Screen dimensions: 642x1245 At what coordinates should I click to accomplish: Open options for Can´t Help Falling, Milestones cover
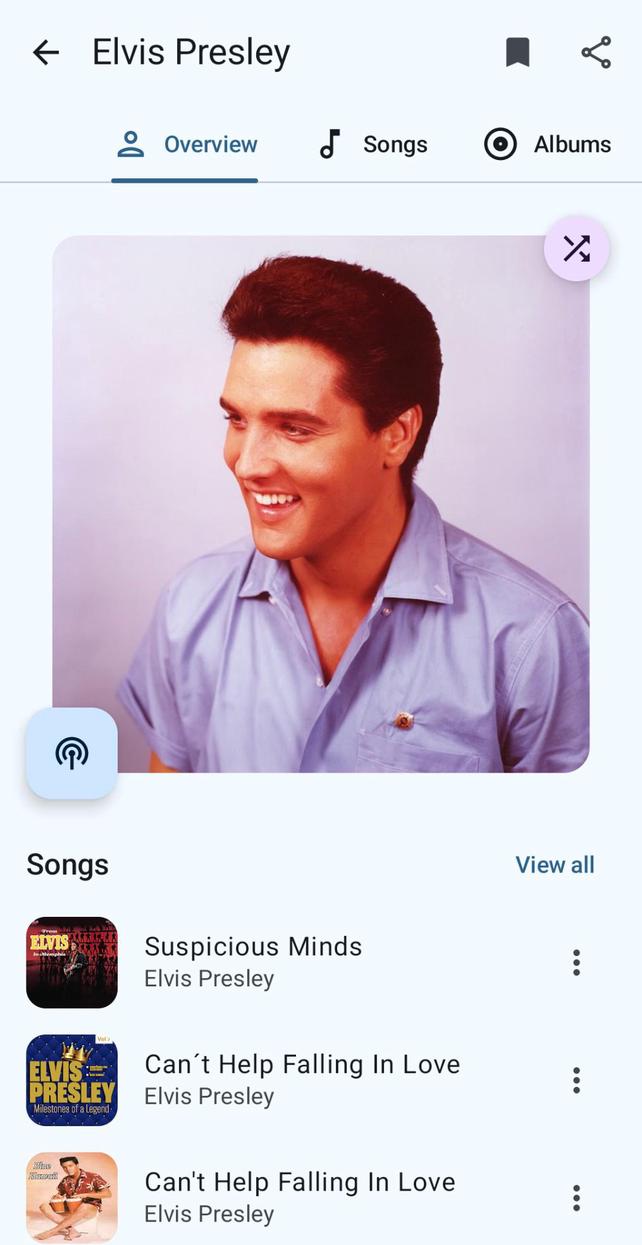click(576, 1080)
